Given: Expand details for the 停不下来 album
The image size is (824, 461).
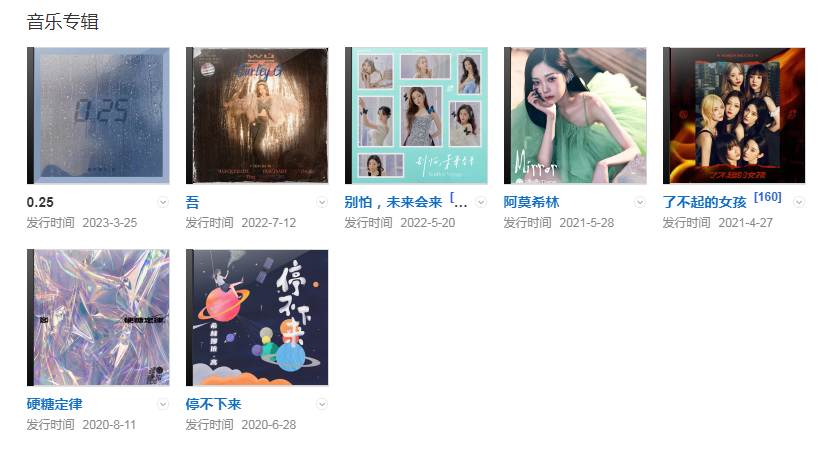Looking at the screenshot, I should pyautogui.click(x=322, y=404).
